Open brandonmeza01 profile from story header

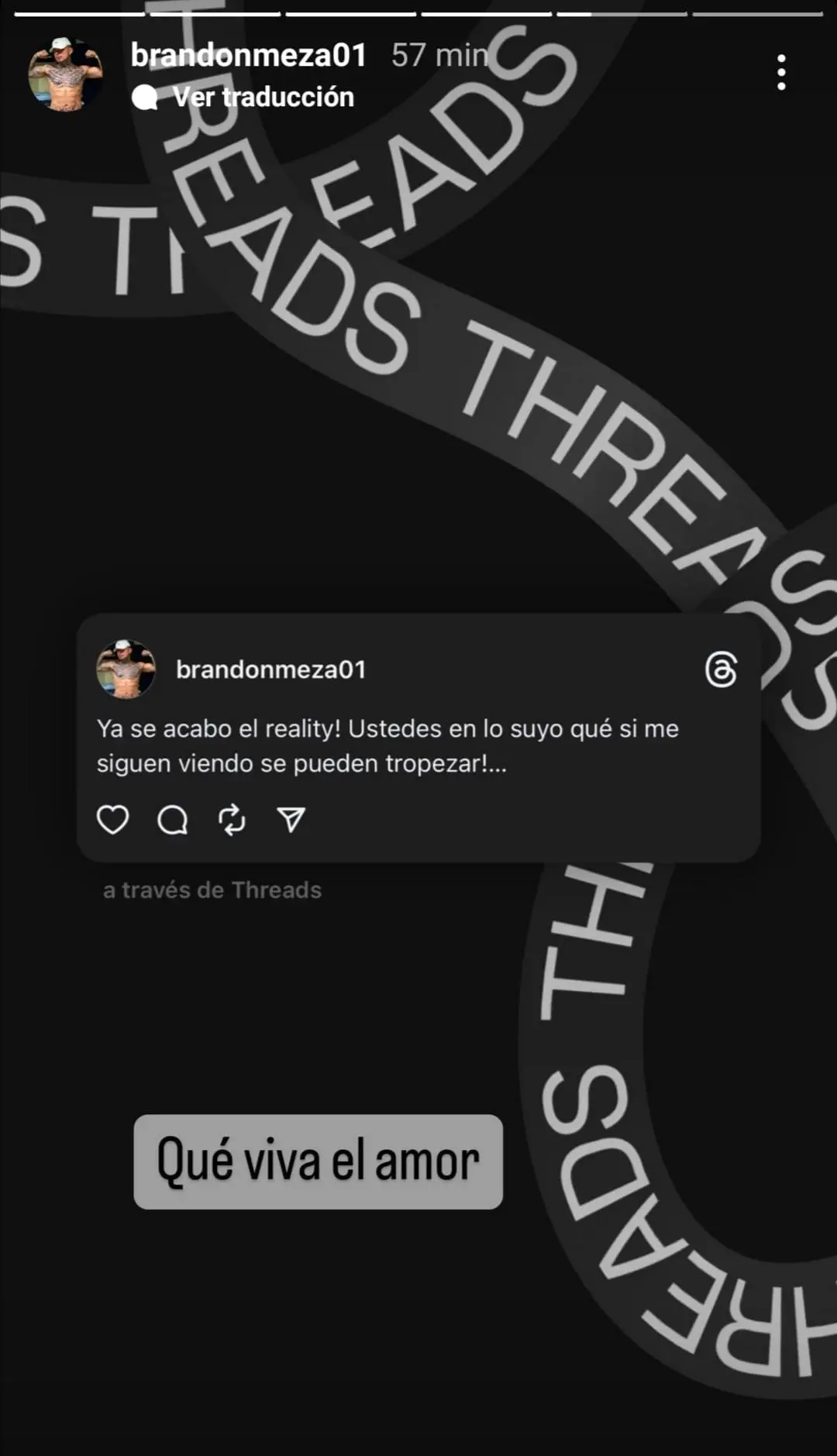click(248, 56)
